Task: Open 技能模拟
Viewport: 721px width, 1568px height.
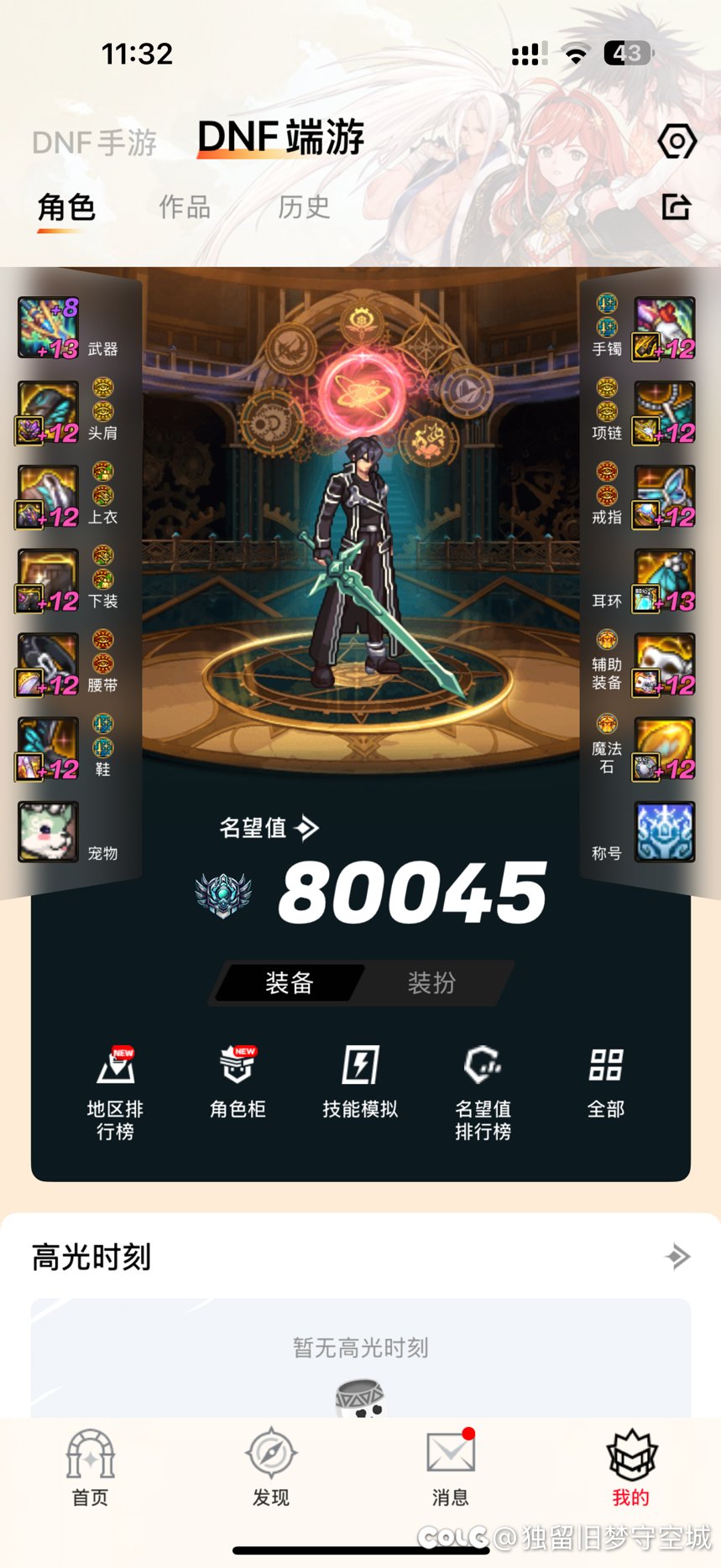Action: click(x=360, y=1082)
